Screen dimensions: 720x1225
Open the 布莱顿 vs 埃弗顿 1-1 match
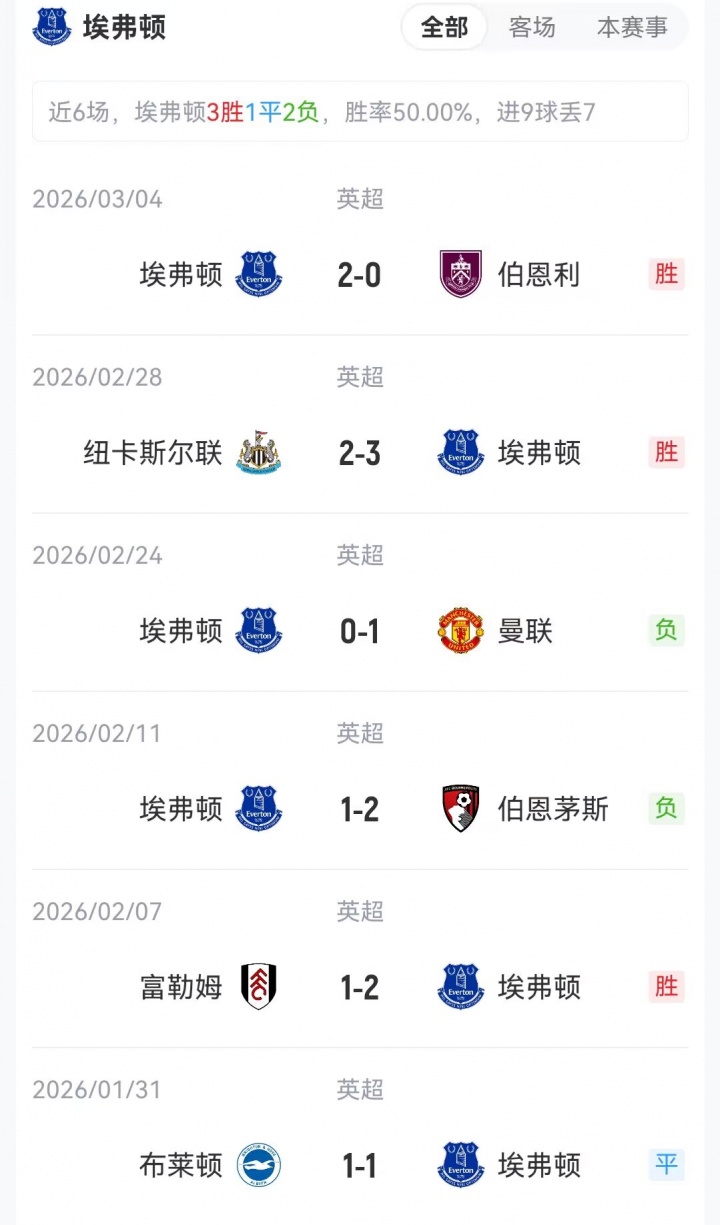(x=360, y=1165)
